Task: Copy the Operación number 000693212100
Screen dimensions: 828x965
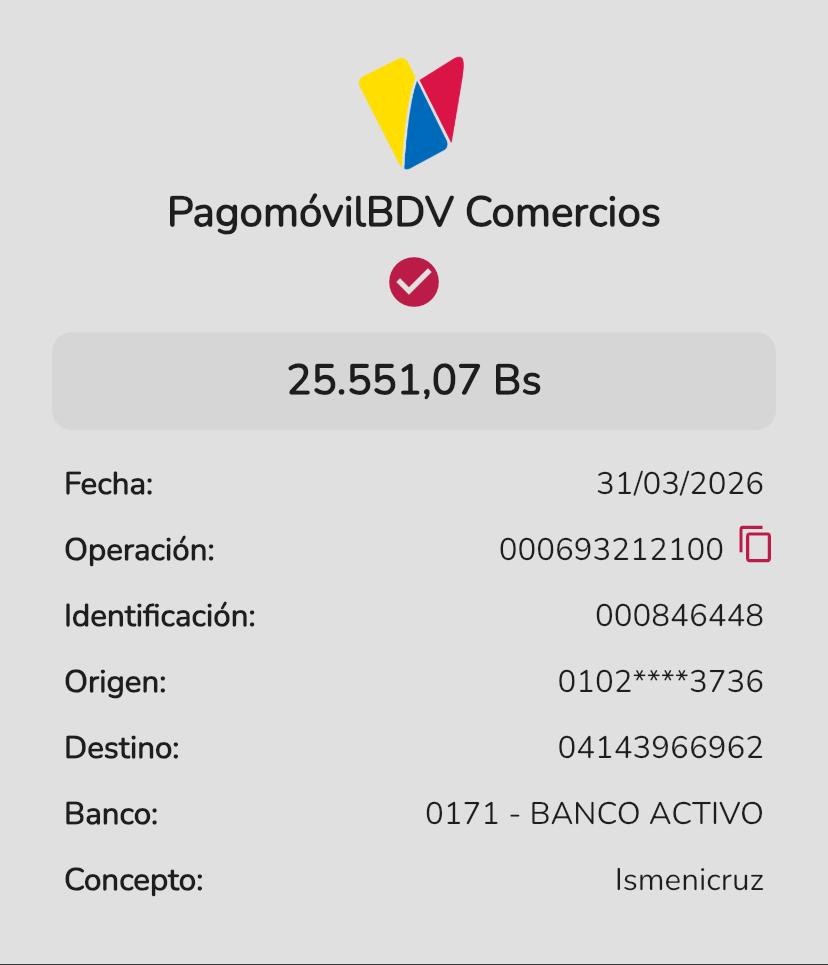Action: tap(756, 545)
